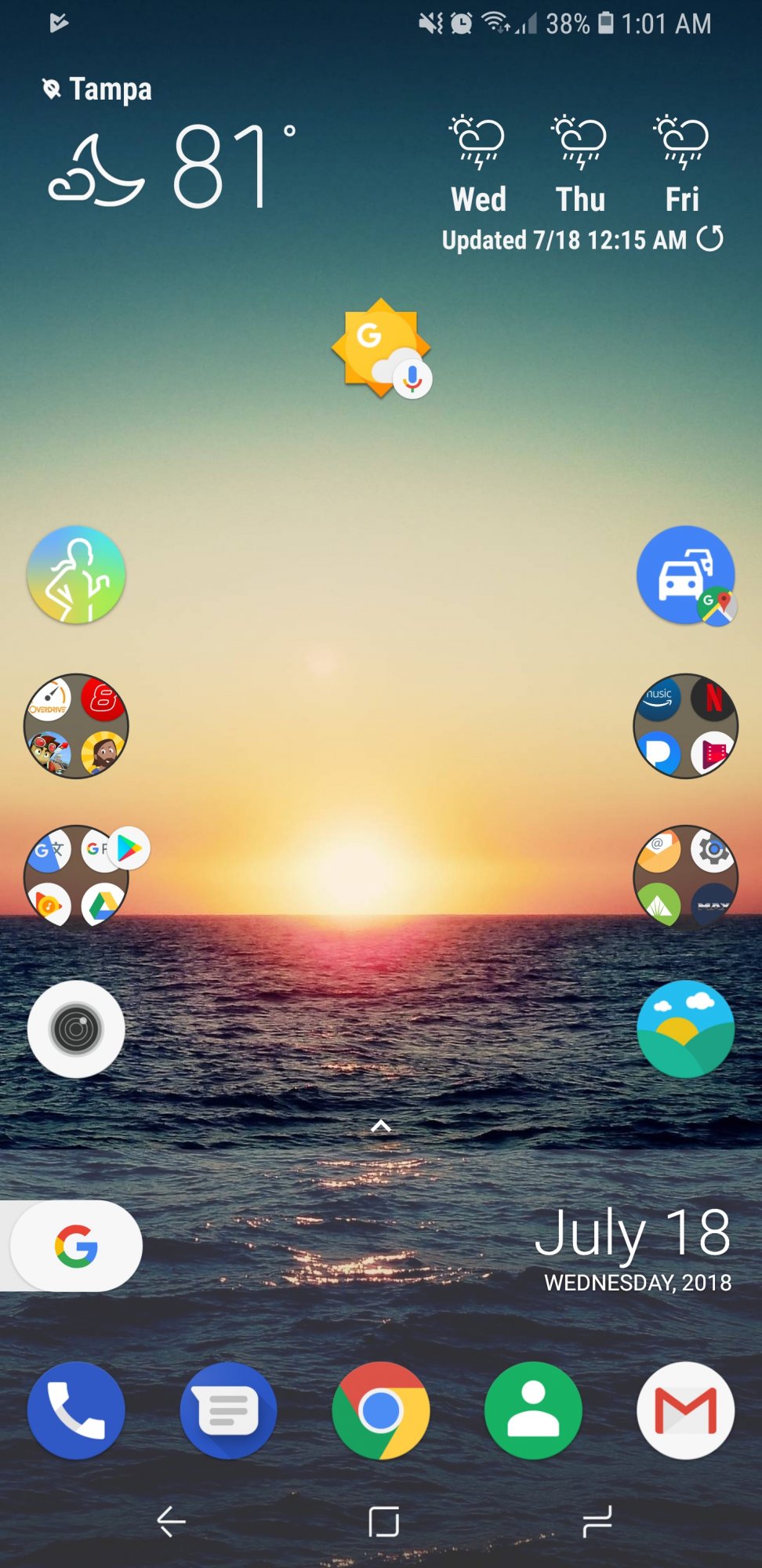Open the Google weather assistant icon
The width and height of the screenshot is (762, 1568).
pyautogui.click(x=382, y=348)
